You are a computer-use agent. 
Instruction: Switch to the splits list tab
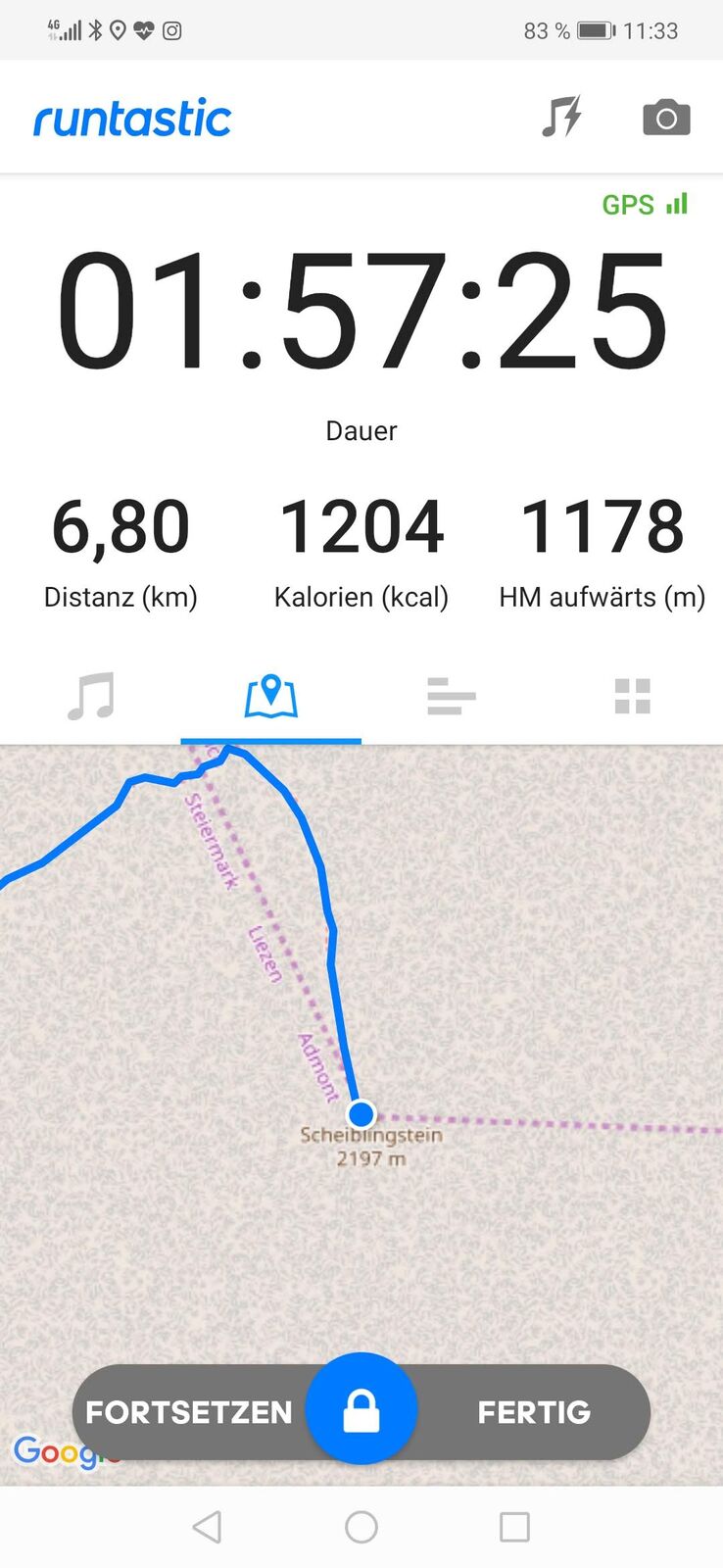(452, 697)
